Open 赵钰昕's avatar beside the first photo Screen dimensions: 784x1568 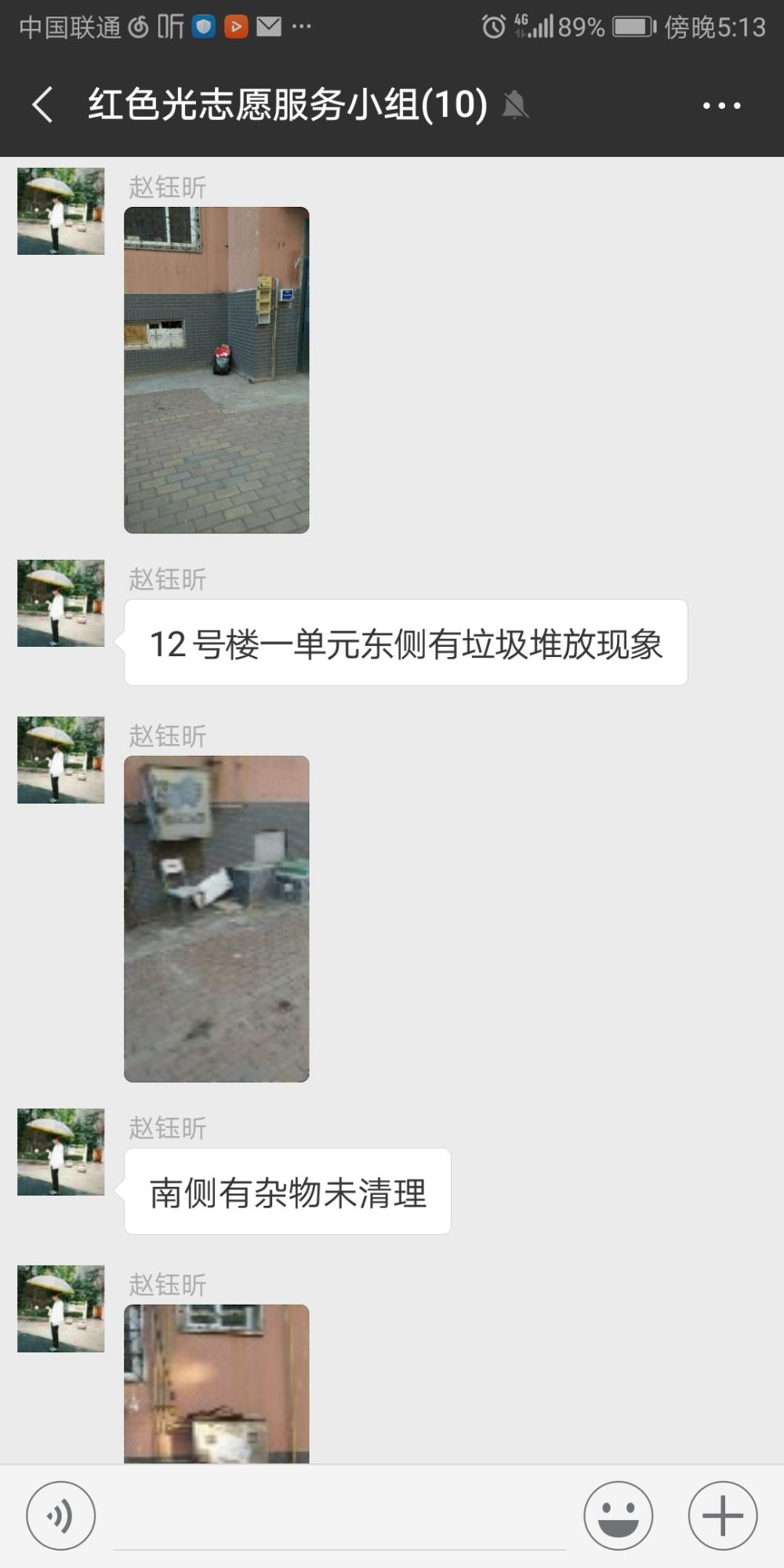click(61, 211)
